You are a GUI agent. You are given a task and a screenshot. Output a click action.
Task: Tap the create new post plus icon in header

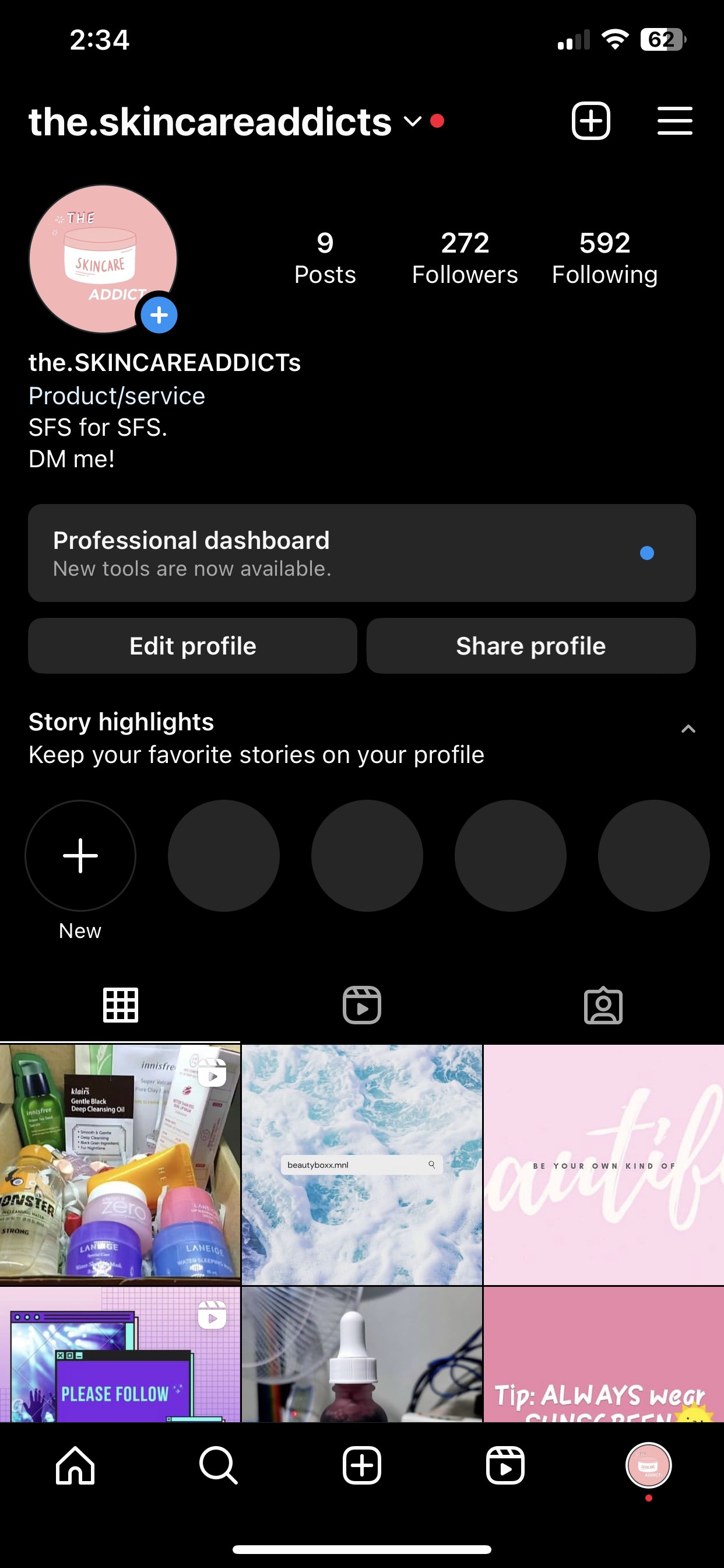(590, 121)
